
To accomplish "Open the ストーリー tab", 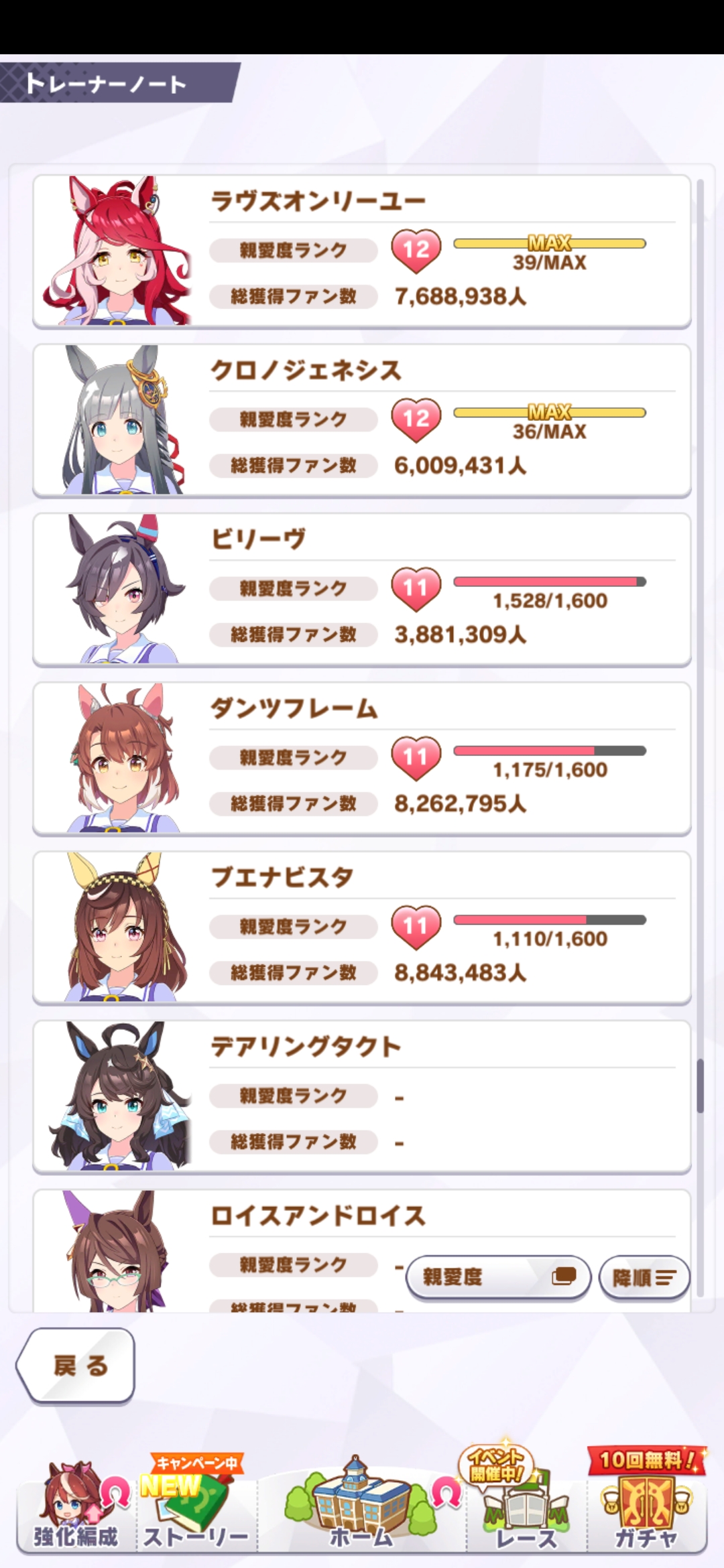I will pyautogui.click(x=196, y=1508).
